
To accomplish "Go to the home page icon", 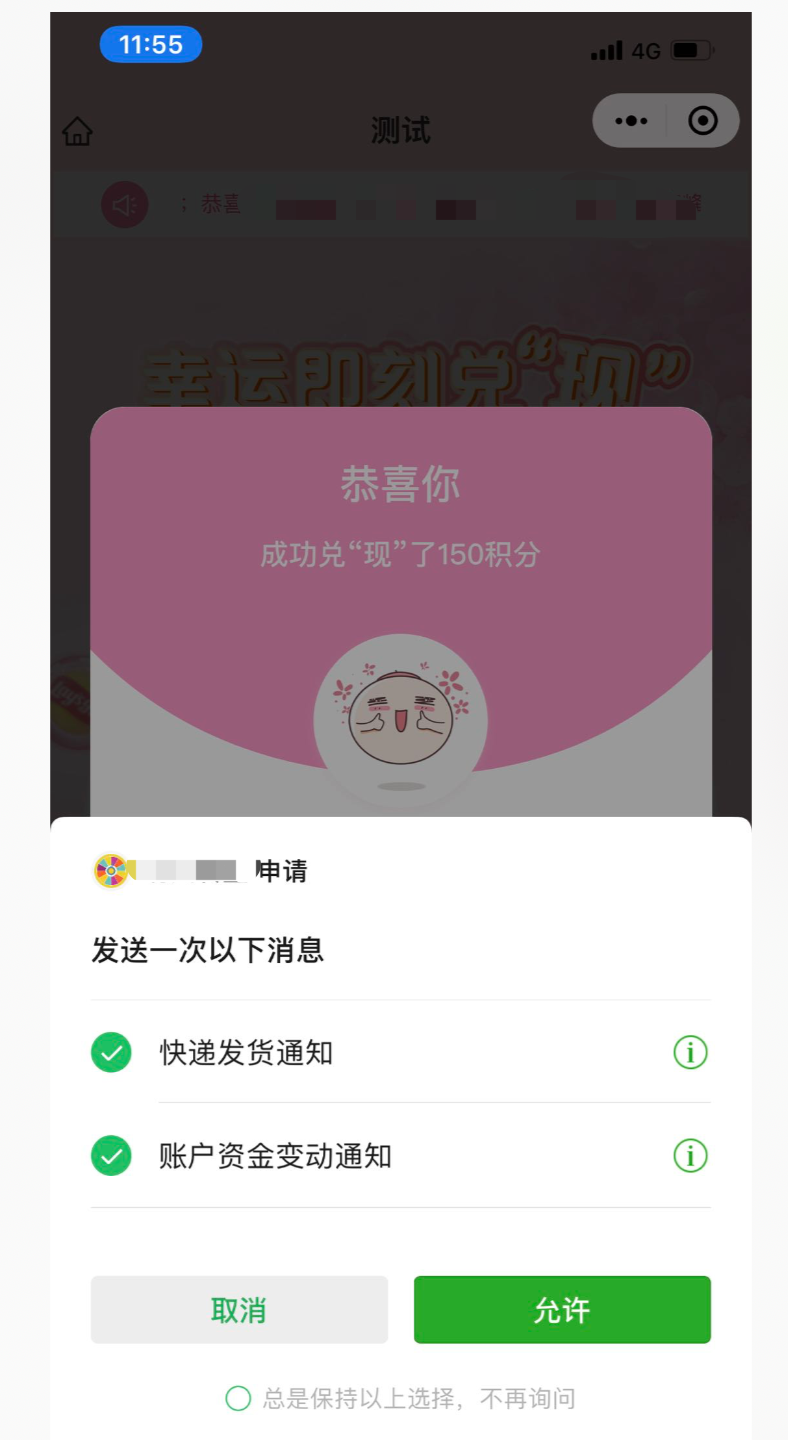I will (77, 131).
